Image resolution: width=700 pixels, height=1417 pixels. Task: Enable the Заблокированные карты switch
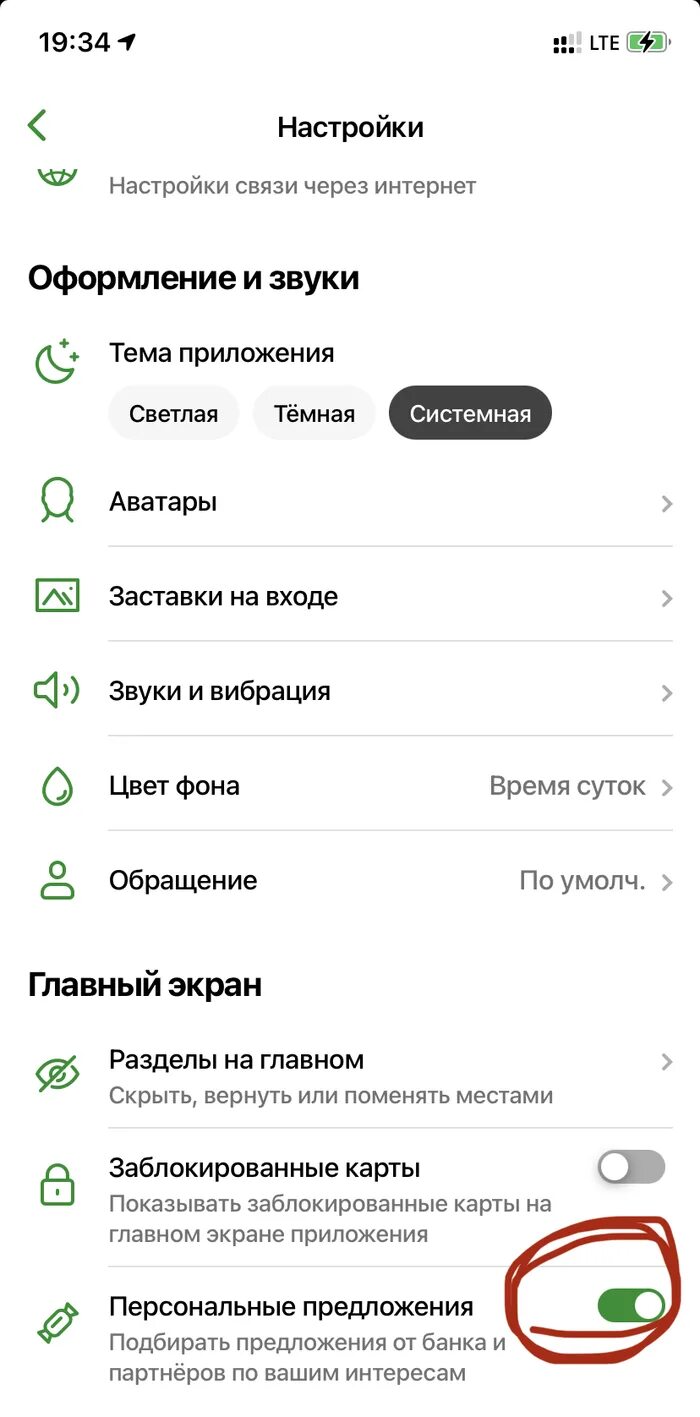[631, 1166]
